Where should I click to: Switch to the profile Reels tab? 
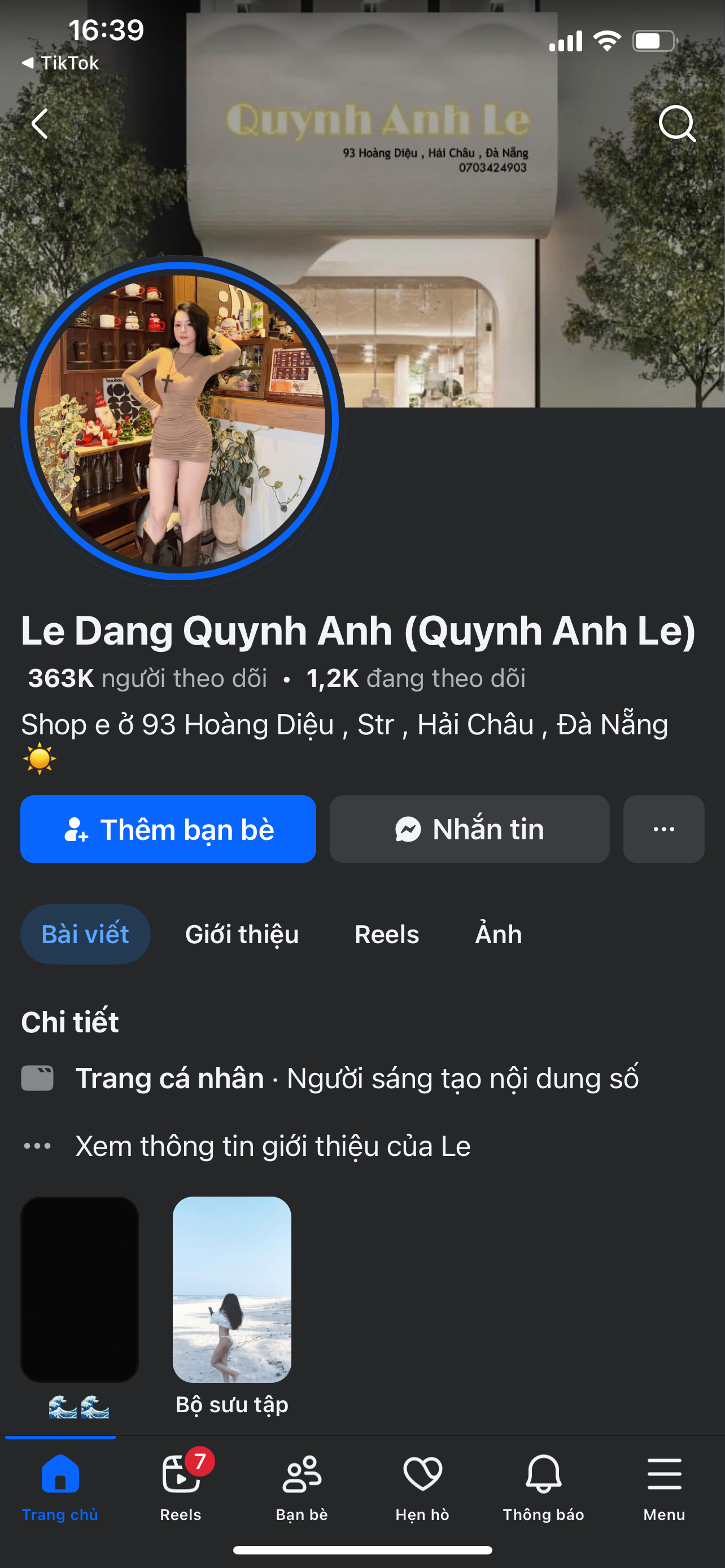tap(387, 934)
